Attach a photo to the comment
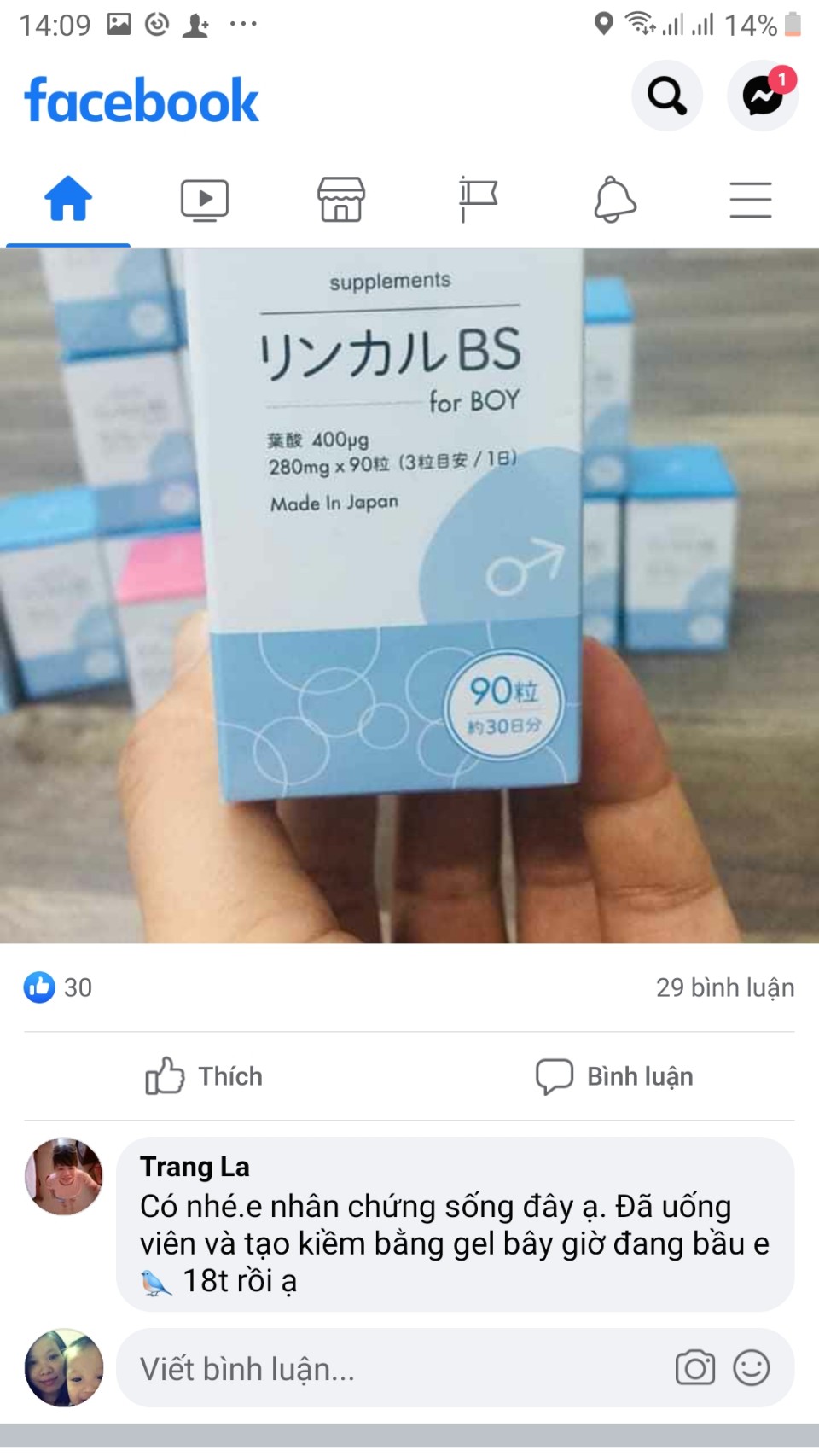Screen dimensions: 819x1456 click(x=695, y=1368)
